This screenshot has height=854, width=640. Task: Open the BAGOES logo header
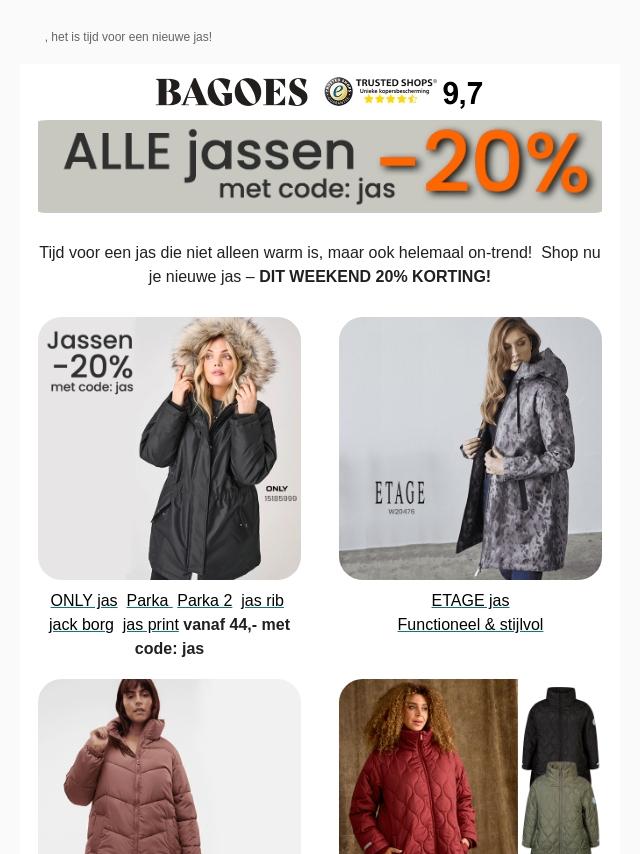[232, 92]
